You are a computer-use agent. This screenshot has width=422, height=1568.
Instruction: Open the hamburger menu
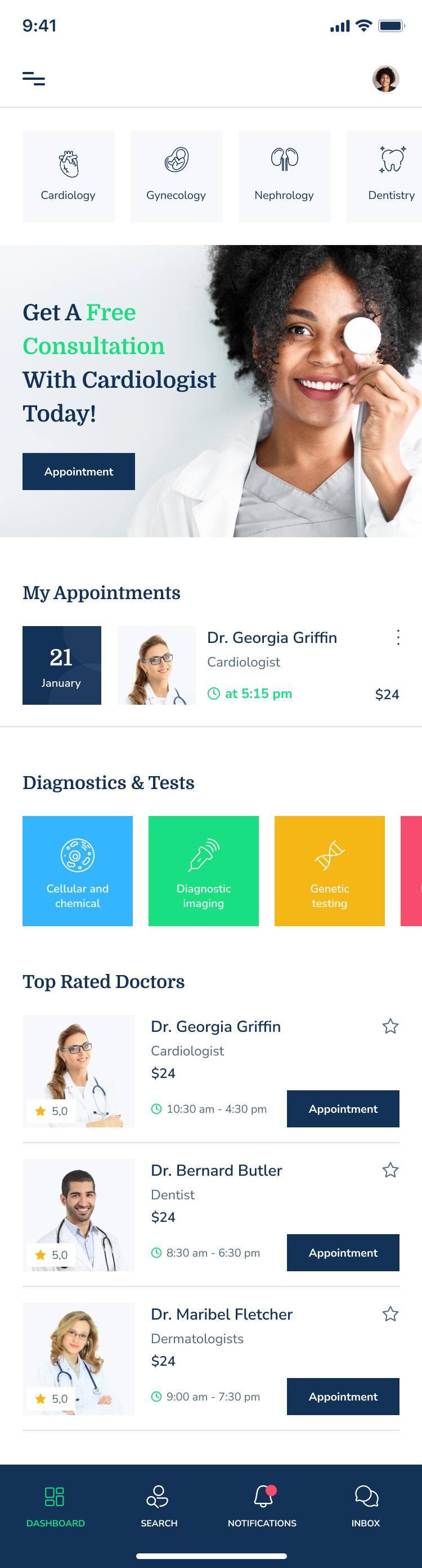coord(34,79)
